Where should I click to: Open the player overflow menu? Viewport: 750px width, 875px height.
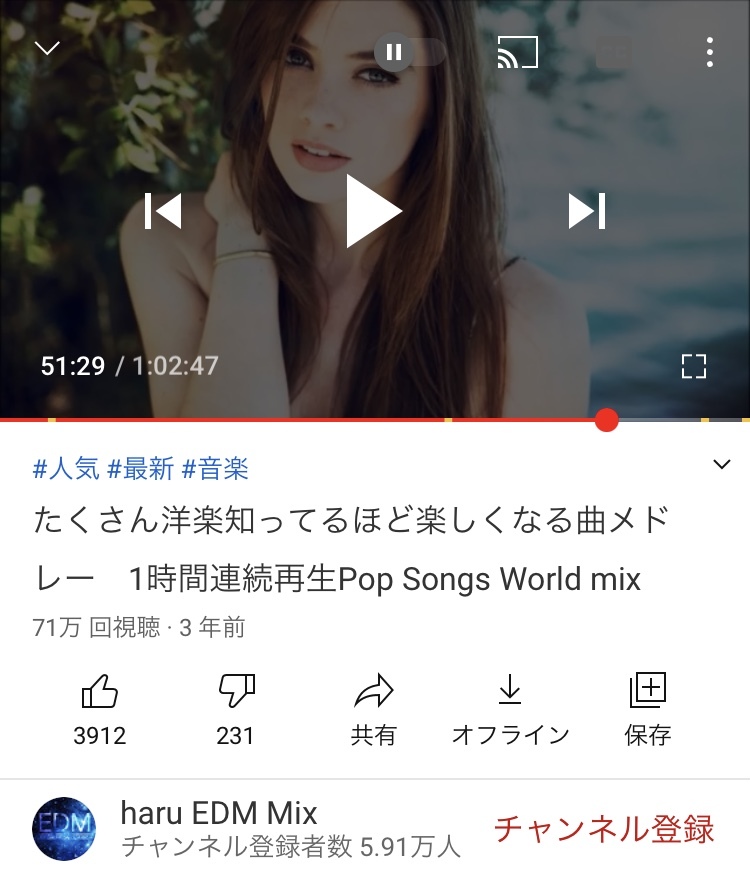(709, 52)
